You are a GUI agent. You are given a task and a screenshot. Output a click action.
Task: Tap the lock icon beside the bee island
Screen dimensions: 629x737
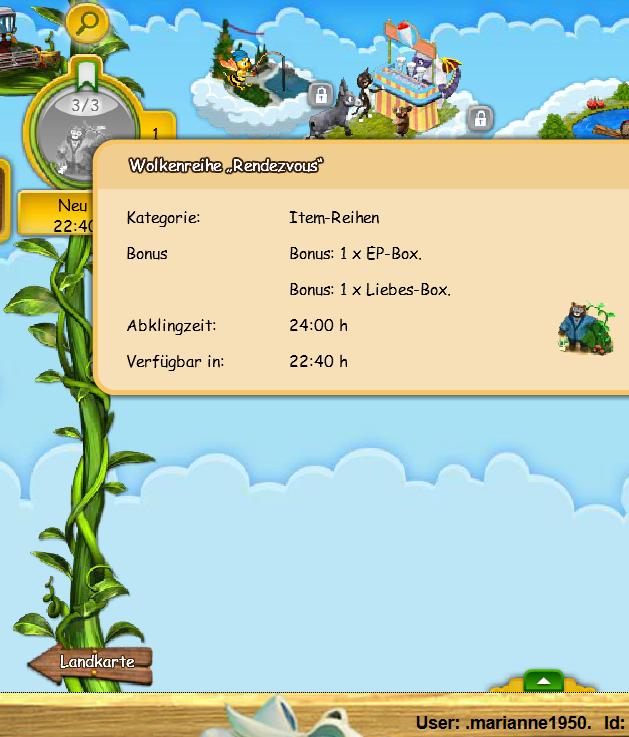pyautogui.click(x=321, y=95)
